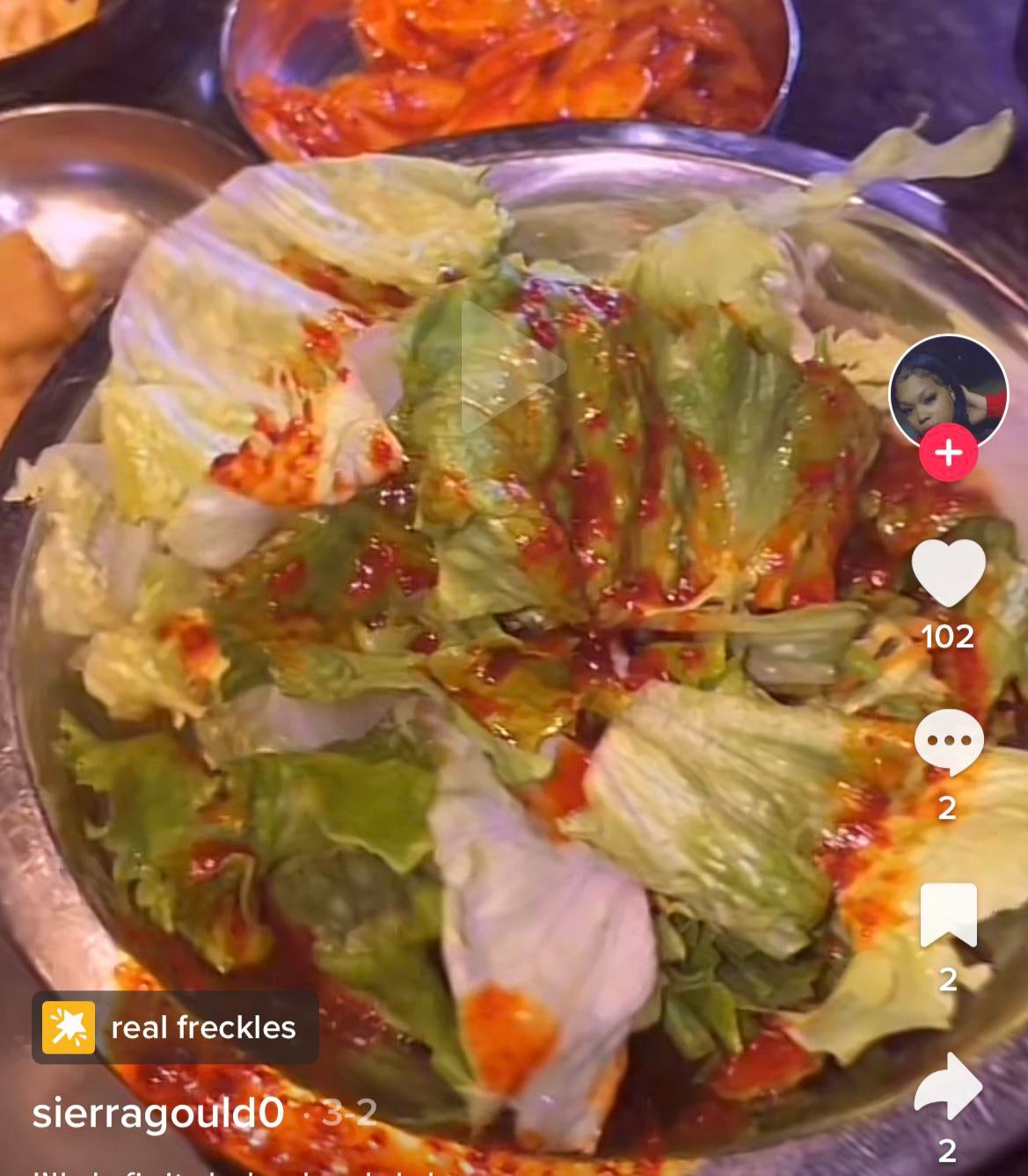Open sierragould0's profile from the username
1028x1176 pixels.
[158, 1114]
